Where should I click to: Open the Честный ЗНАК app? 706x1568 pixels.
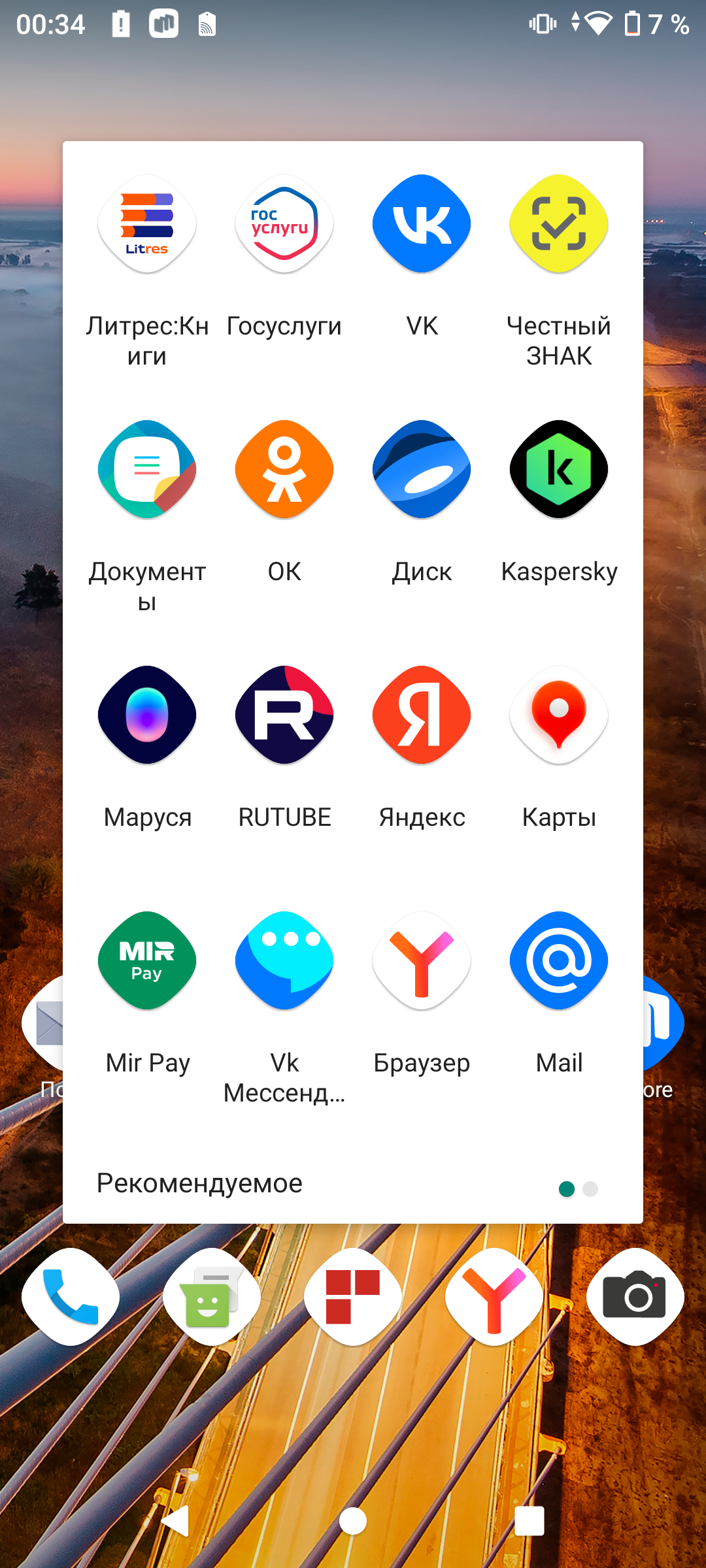tap(559, 224)
